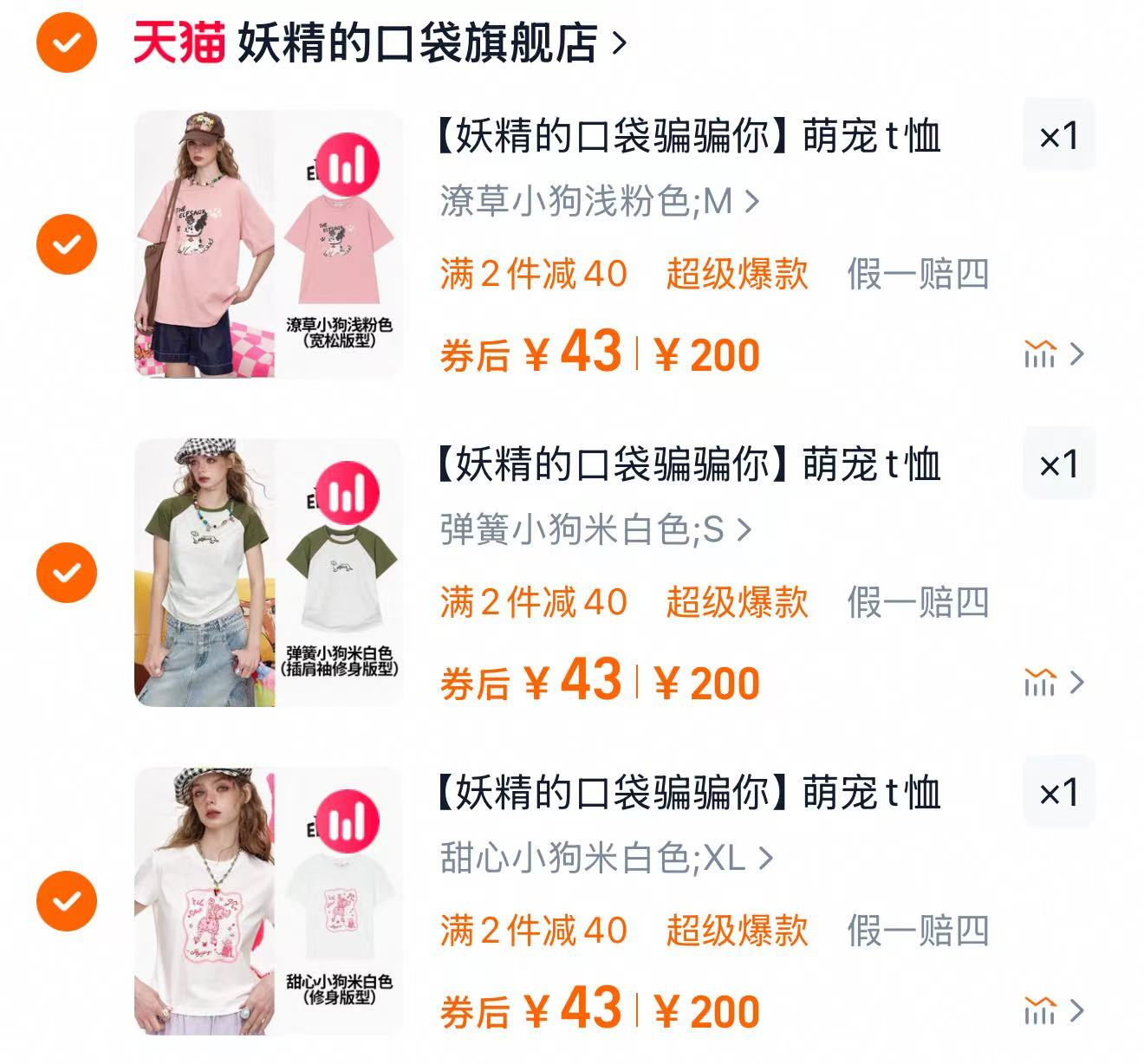Change the 弹簧小狗米白色;S variant option
This screenshot has height=1064, width=1144.
[x=595, y=529]
